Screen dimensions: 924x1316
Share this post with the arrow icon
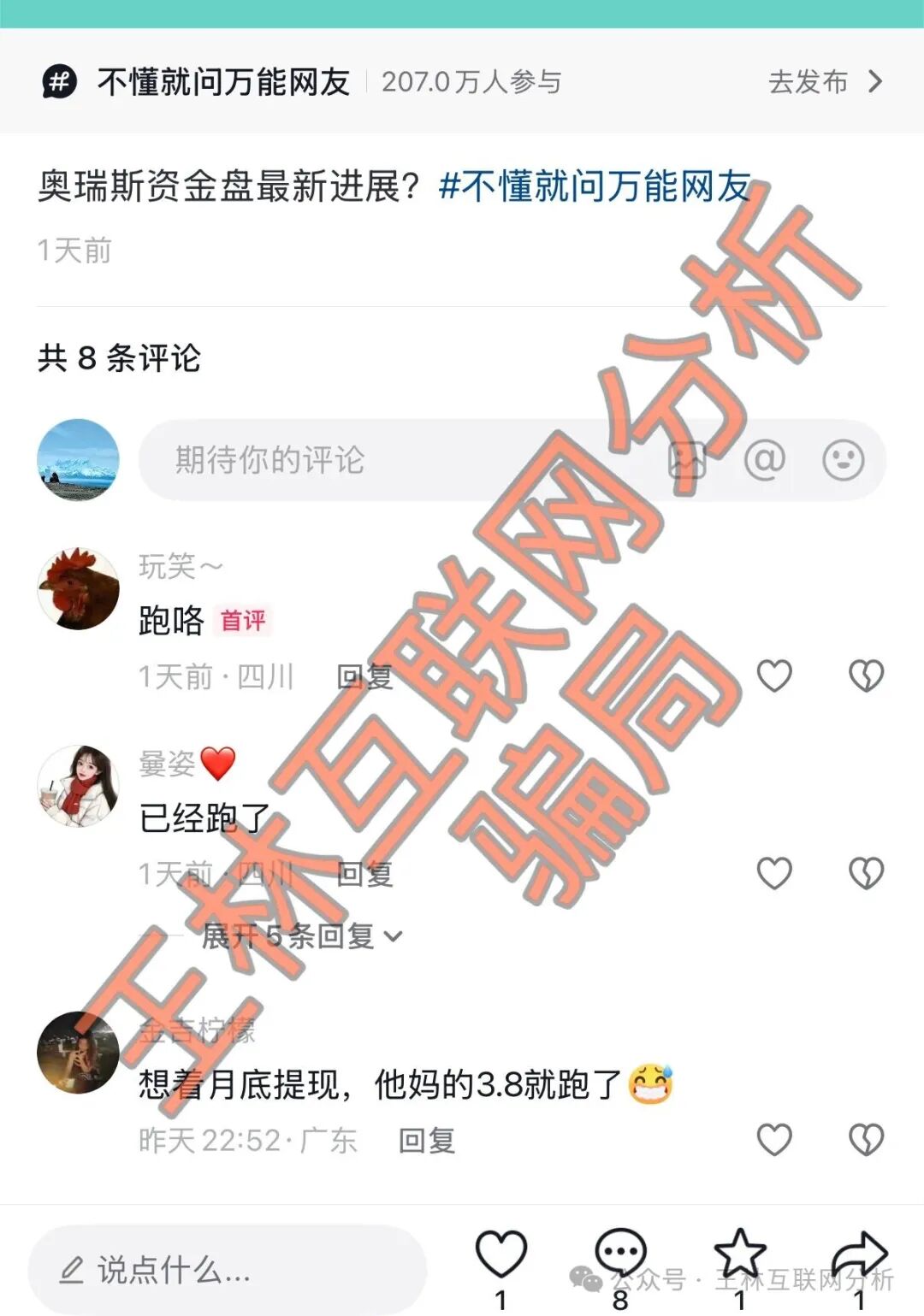point(860,1255)
